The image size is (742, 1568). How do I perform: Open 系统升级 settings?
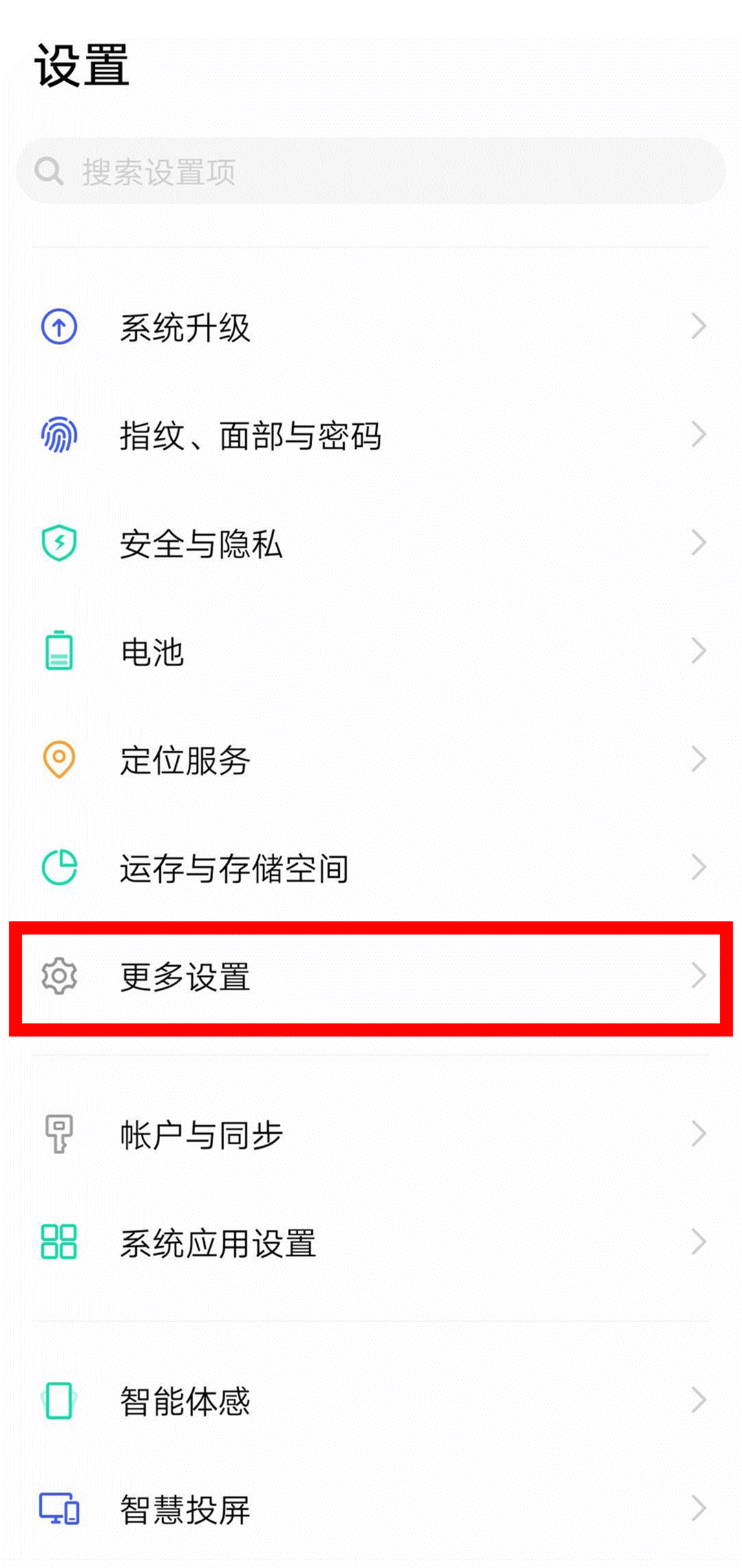pyautogui.click(x=371, y=327)
